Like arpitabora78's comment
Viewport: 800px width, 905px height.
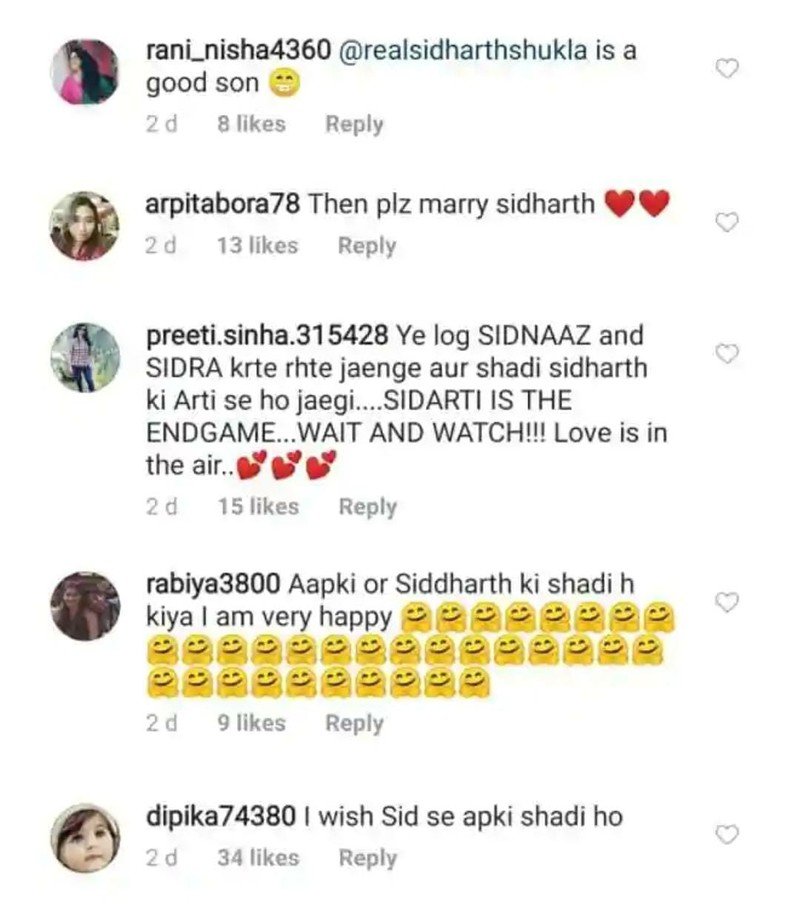[729, 222]
